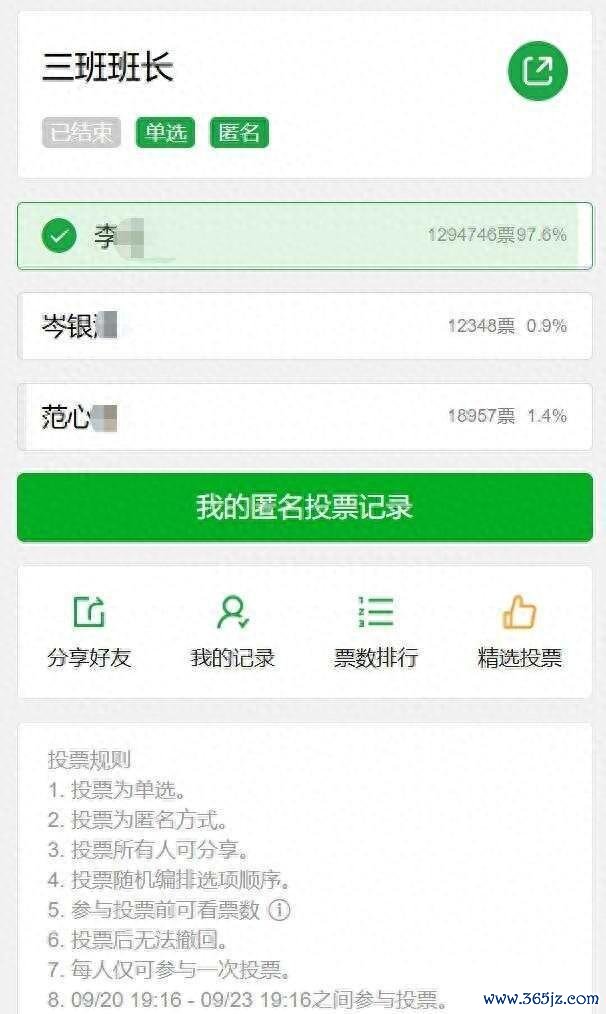Select the option starting with 李
The image size is (606, 1014).
[304, 236]
